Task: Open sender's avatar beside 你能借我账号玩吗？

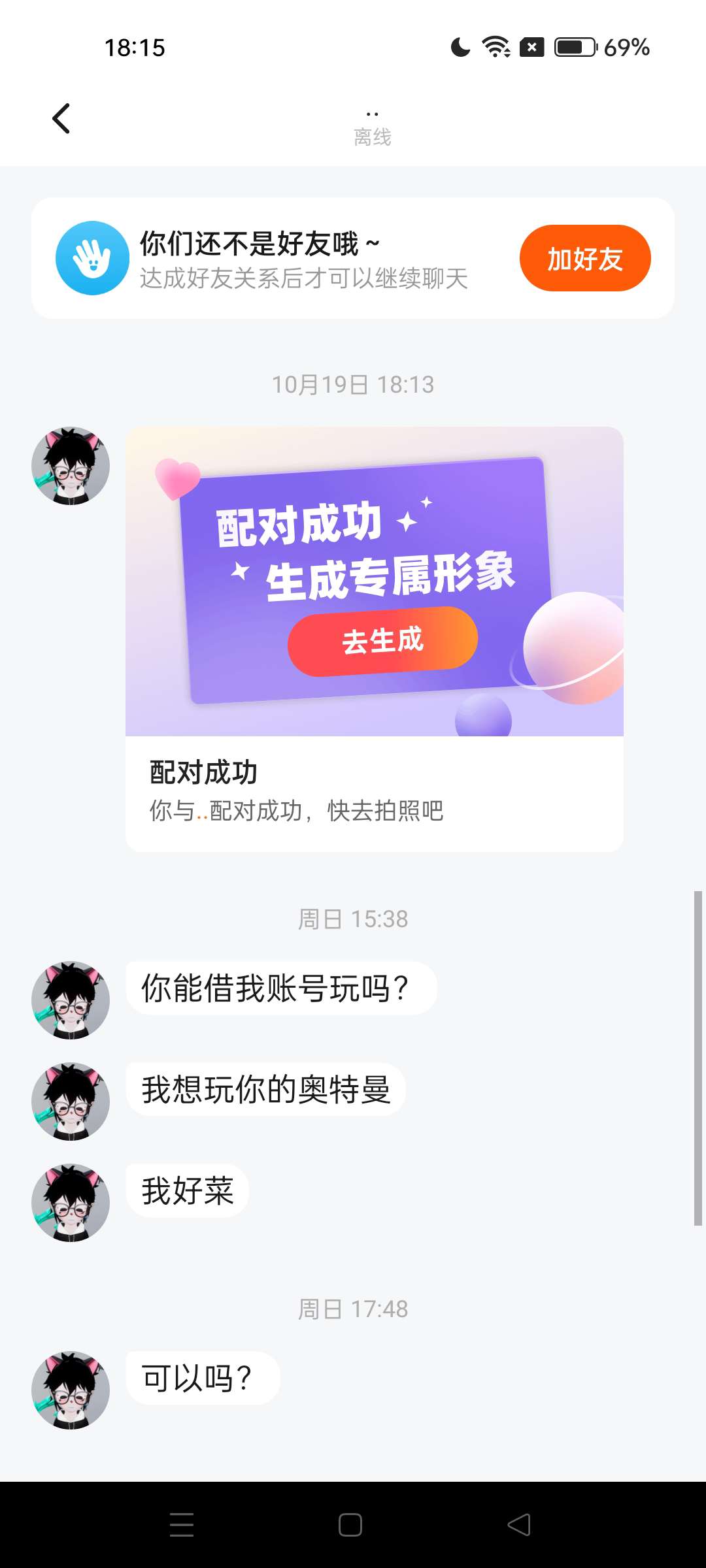Action: (x=71, y=1000)
